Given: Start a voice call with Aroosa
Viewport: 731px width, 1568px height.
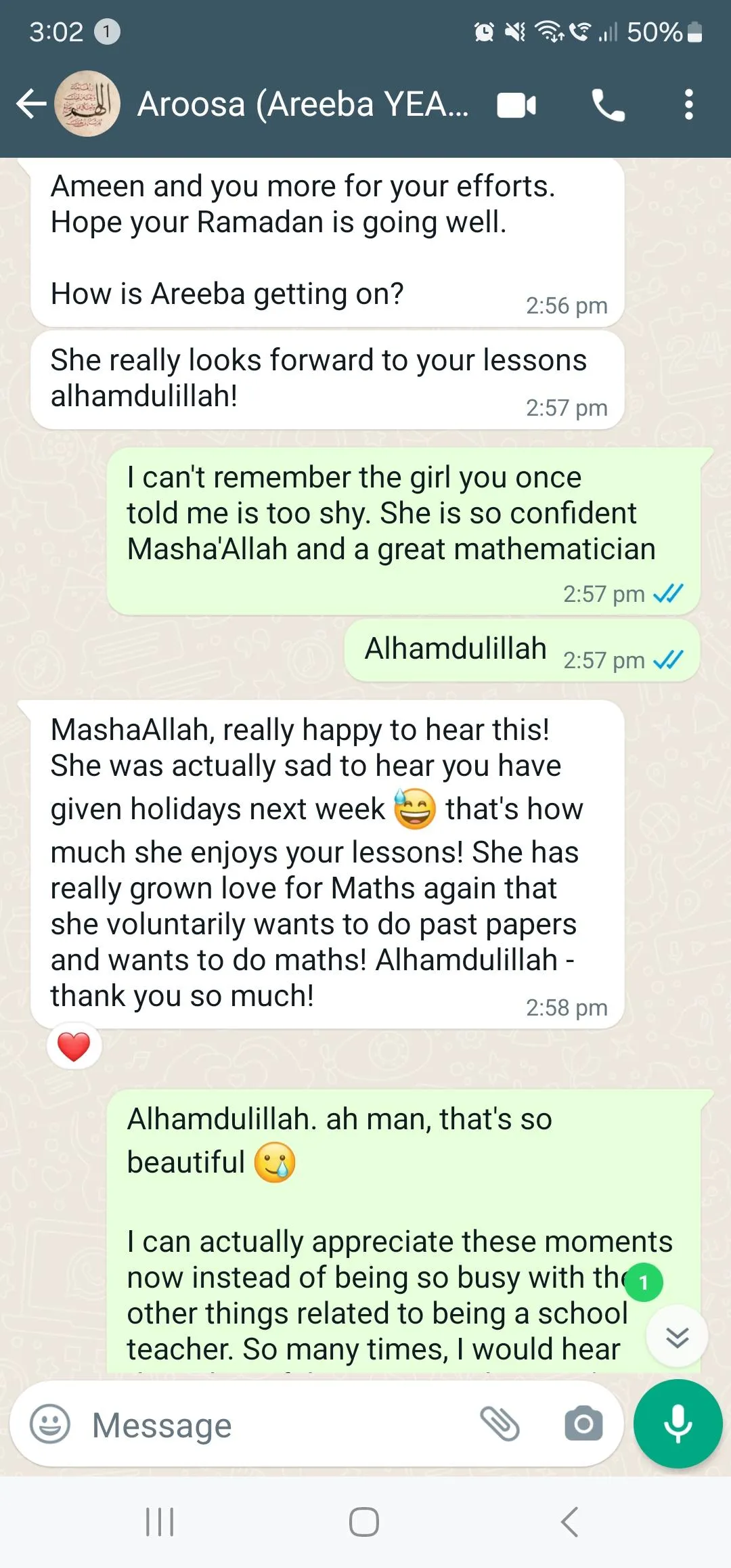Looking at the screenshot, I should 608,105.
